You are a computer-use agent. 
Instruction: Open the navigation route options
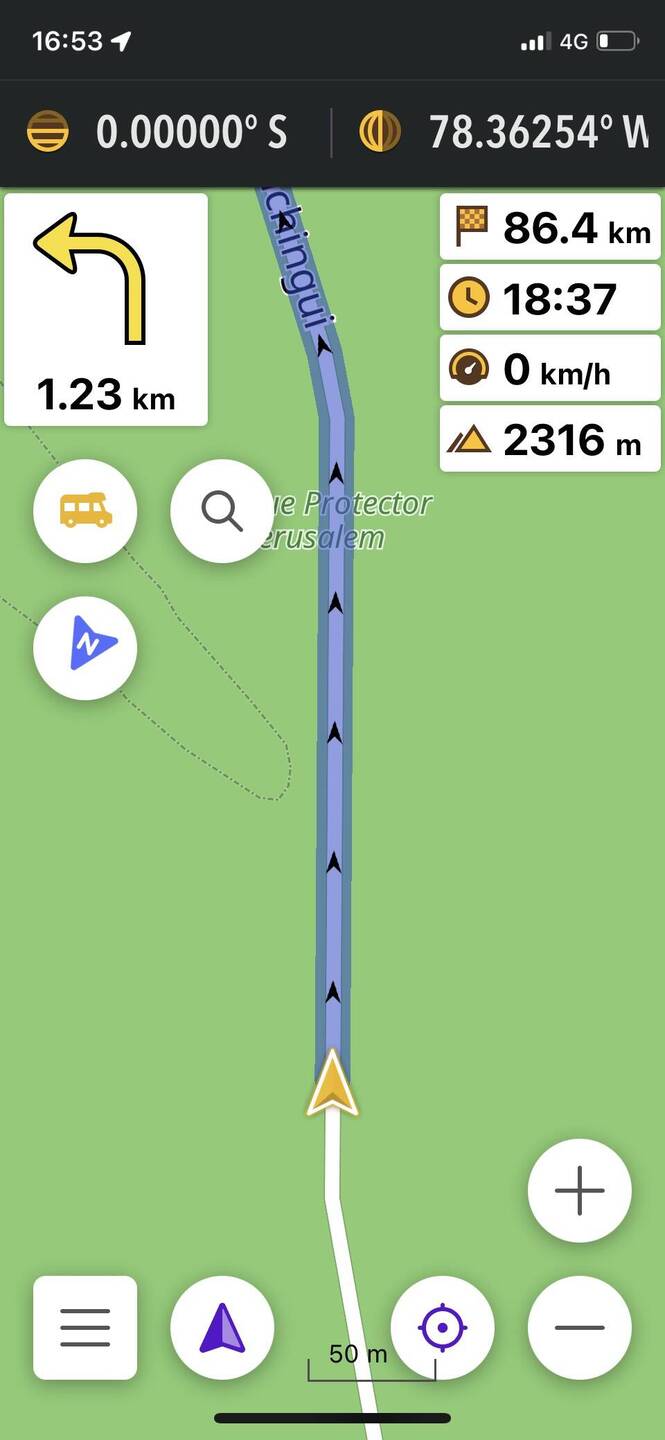point(222,1328)
